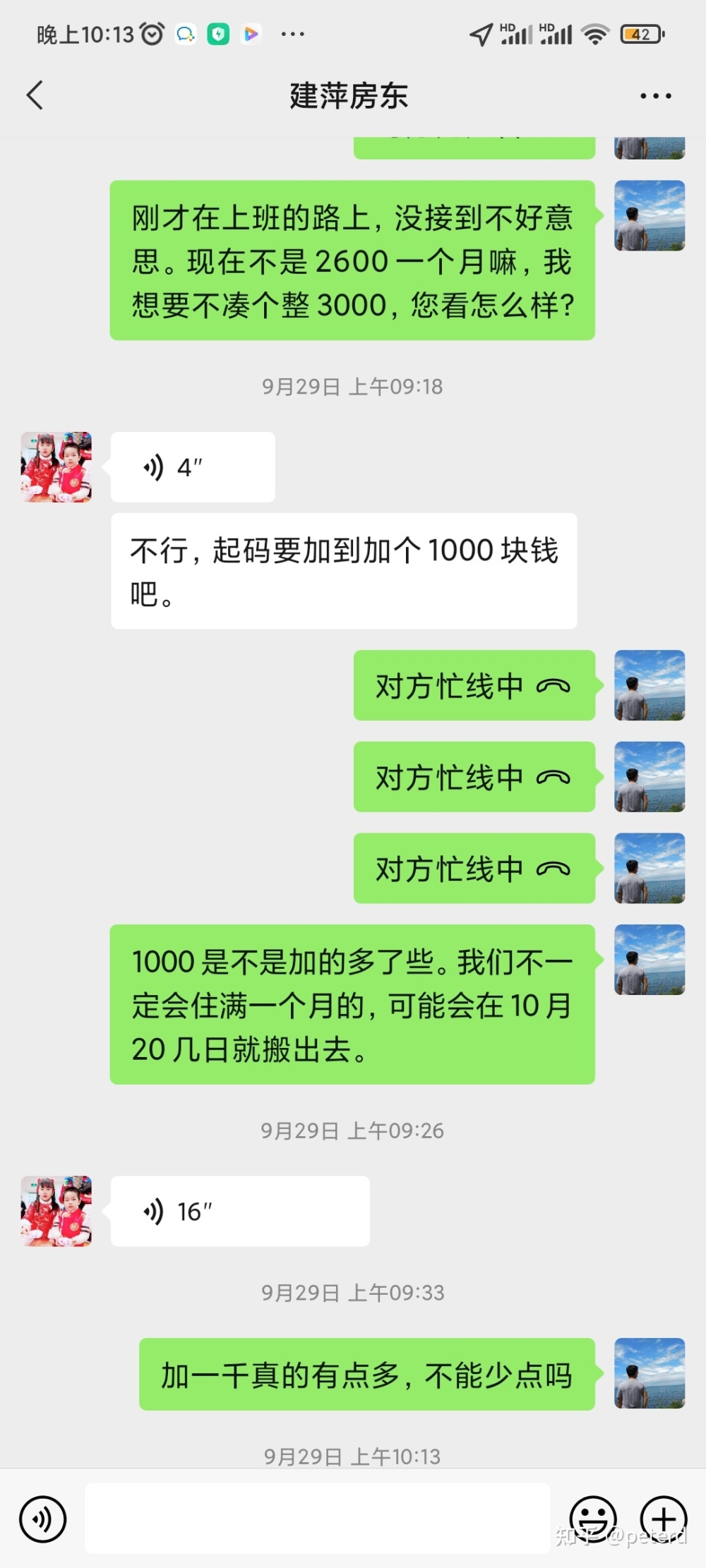Play the 16-second voice message
706x1568 pixels.
pyautogui.click(x=239, y=1211)
